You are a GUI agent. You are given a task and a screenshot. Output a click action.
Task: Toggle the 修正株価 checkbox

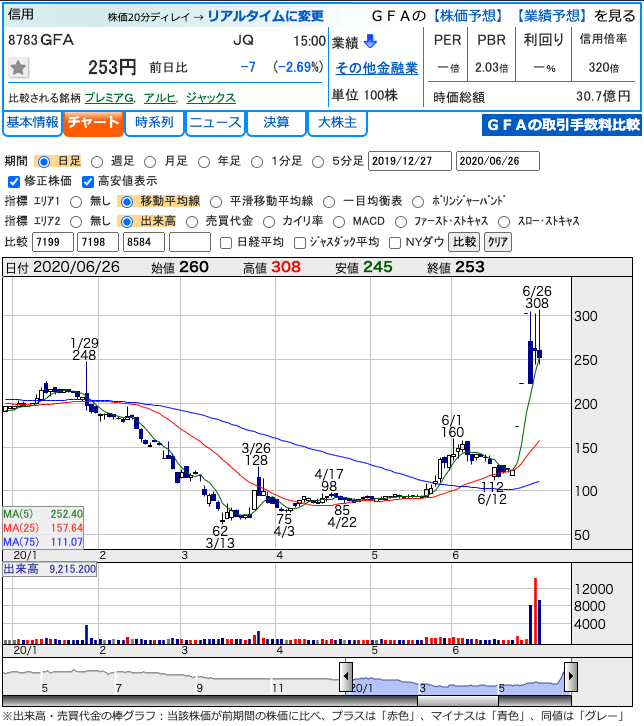[13, 181]
